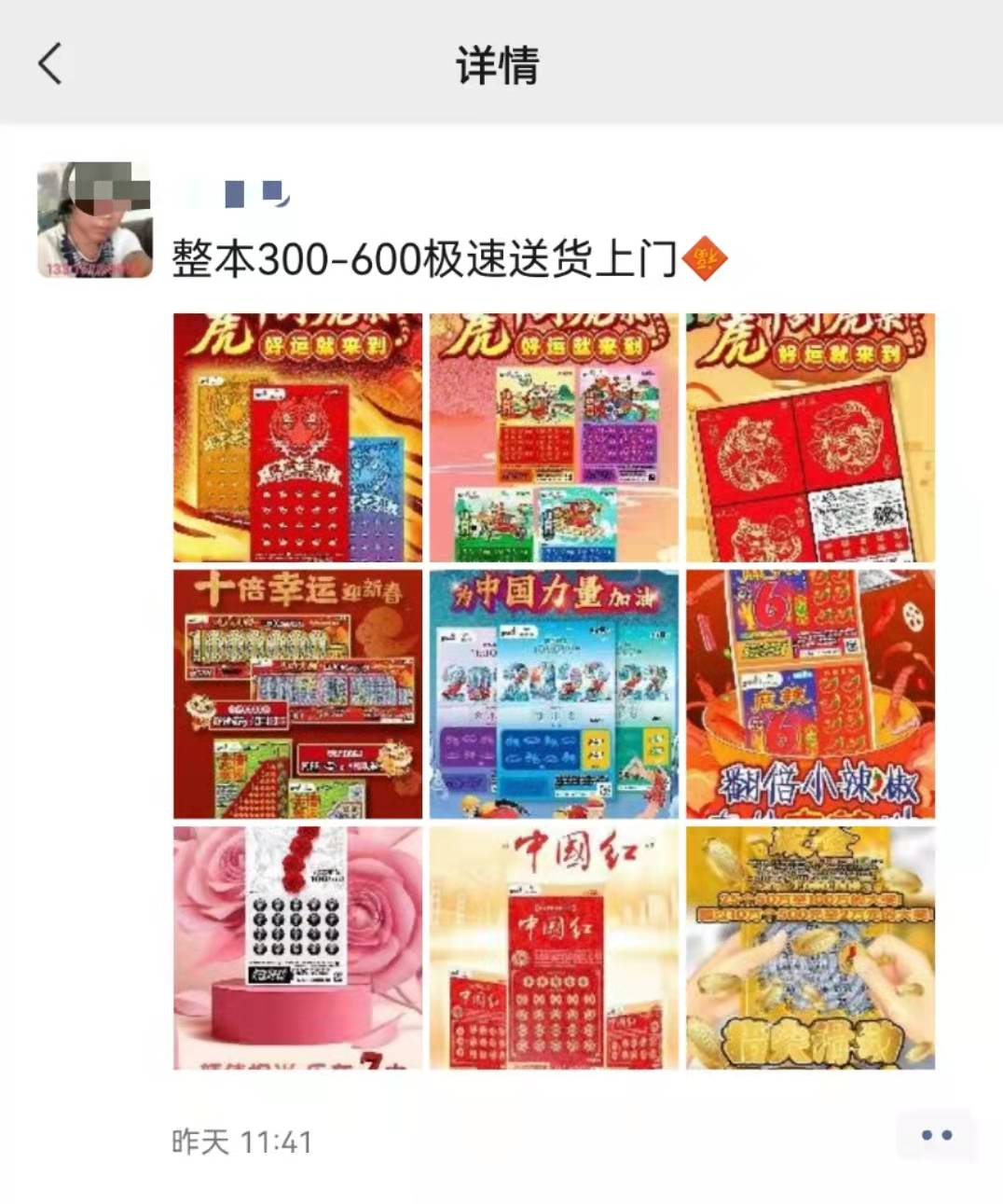Open the 为中国力量加油 photo
1003x1204 pixels.
[x=554, y=694]
